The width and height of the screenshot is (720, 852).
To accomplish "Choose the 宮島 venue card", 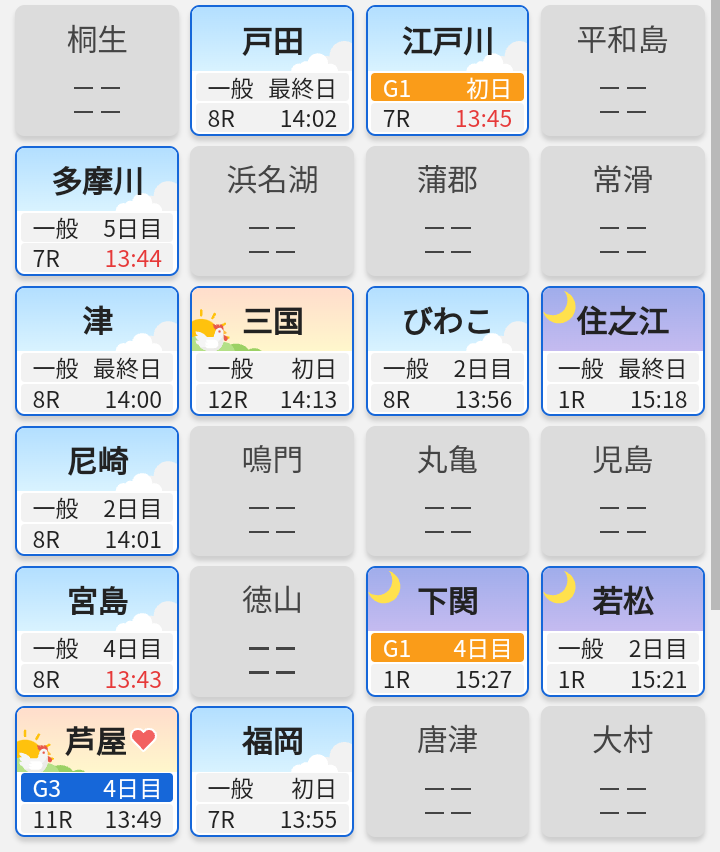I will pyautogui.click(x=97, y=631).
